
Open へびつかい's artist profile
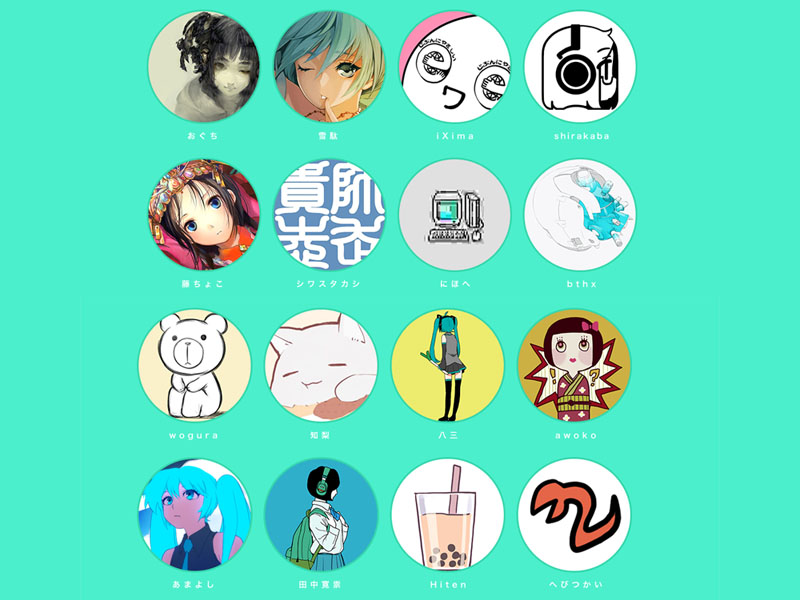pos(574,515)
